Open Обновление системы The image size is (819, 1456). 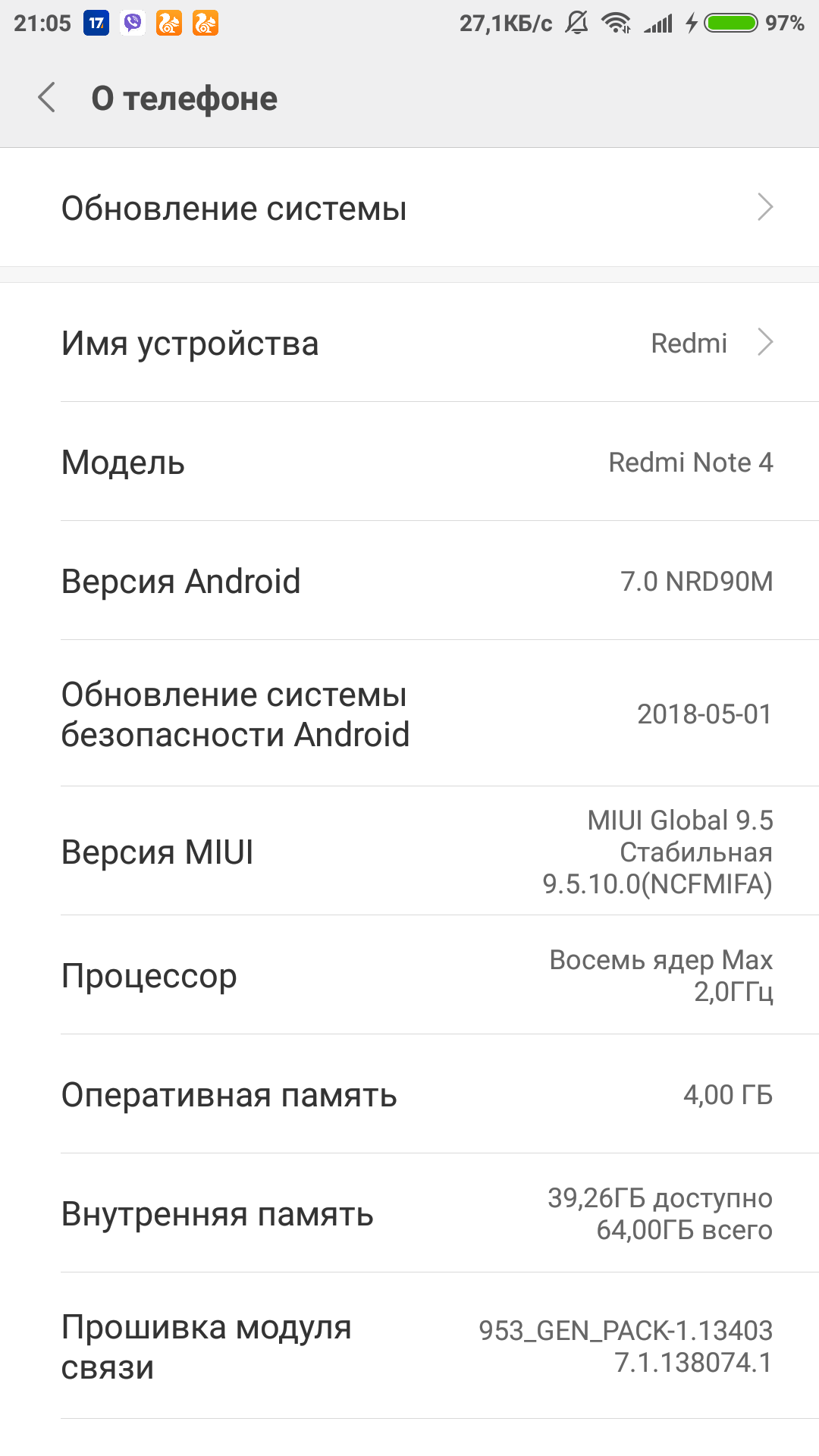coord(409,208)
